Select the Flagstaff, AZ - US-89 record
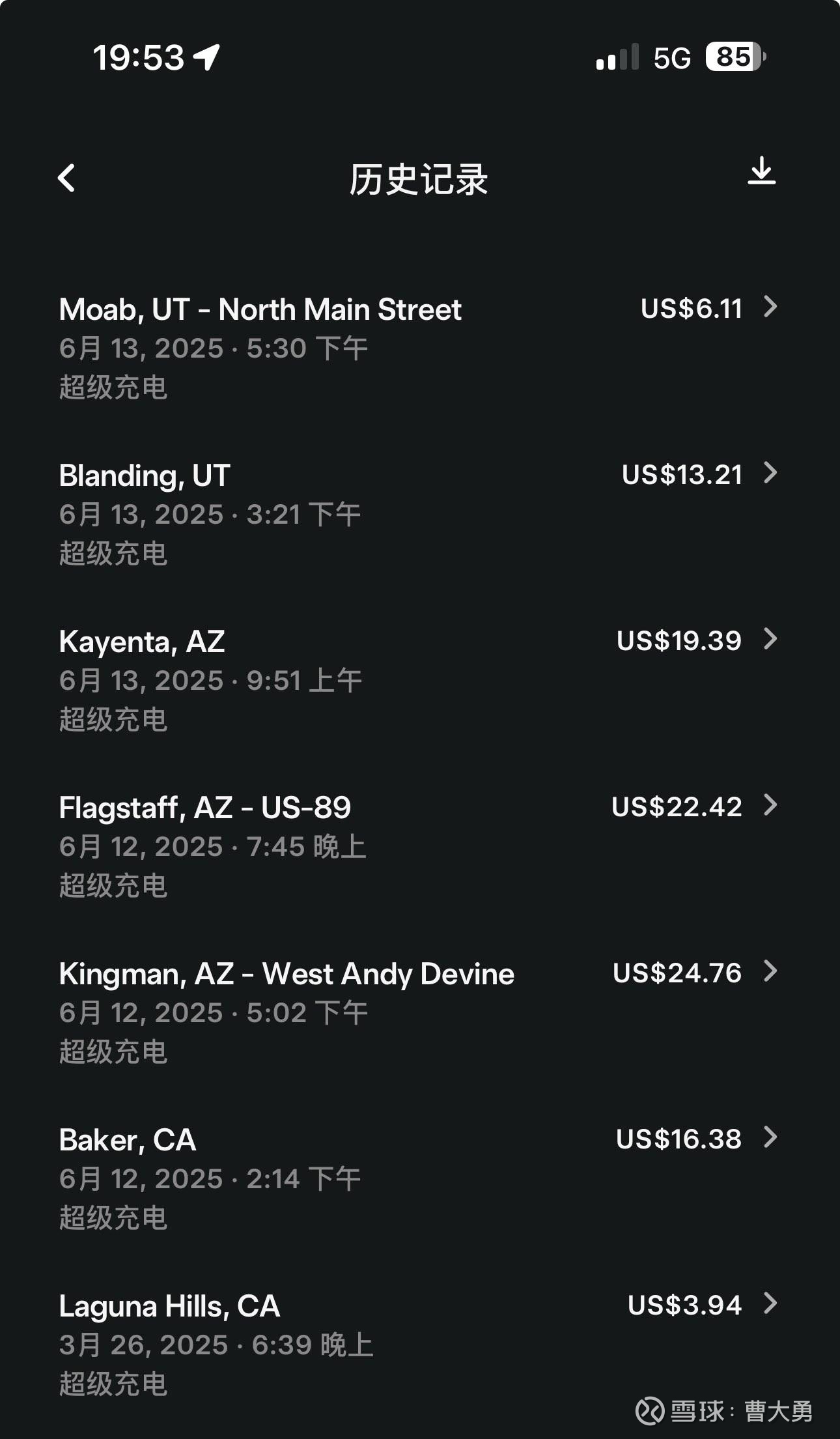Viewport: 840px width, 1439px height. pos(417,845)
